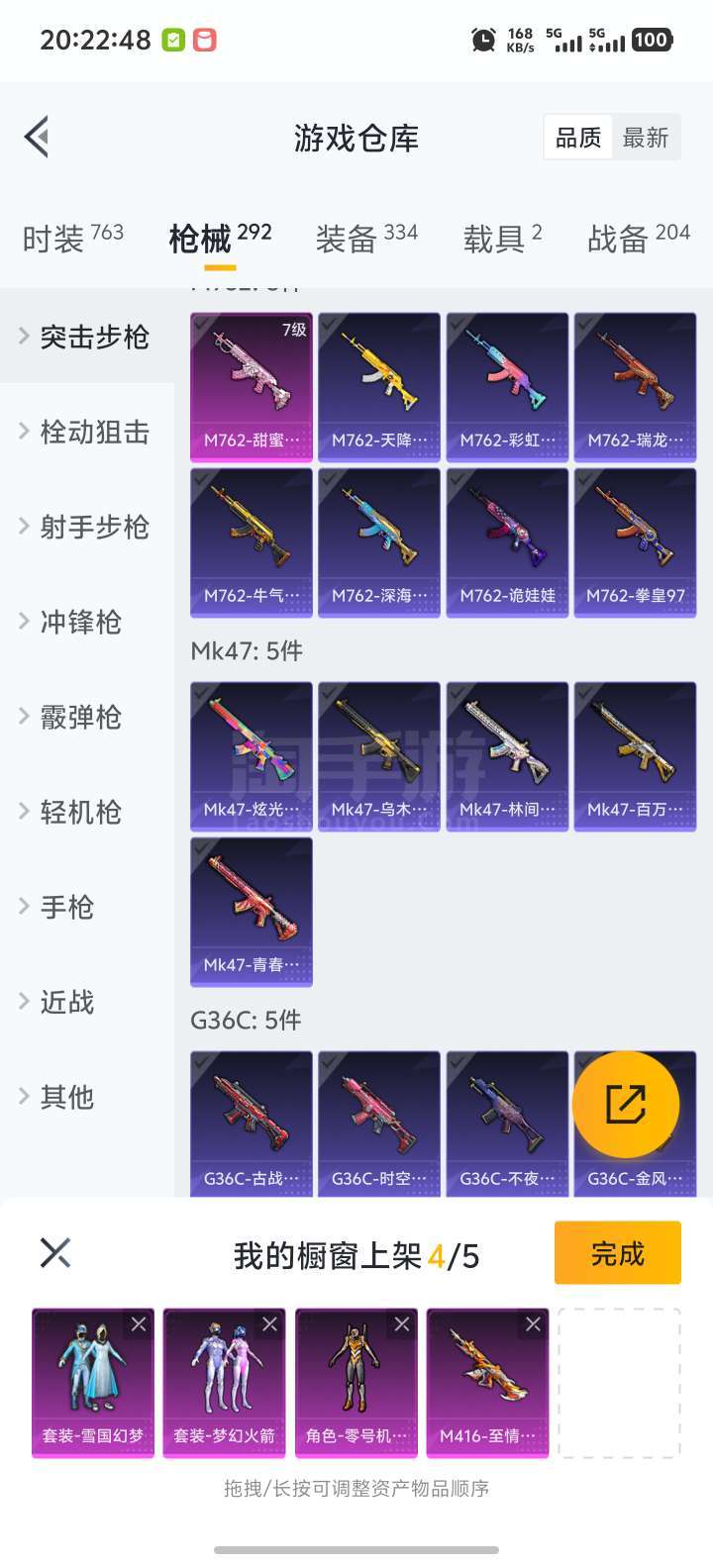
Task: Select the M762-甜蜜 level 7 skin
Action: (252, 386)
